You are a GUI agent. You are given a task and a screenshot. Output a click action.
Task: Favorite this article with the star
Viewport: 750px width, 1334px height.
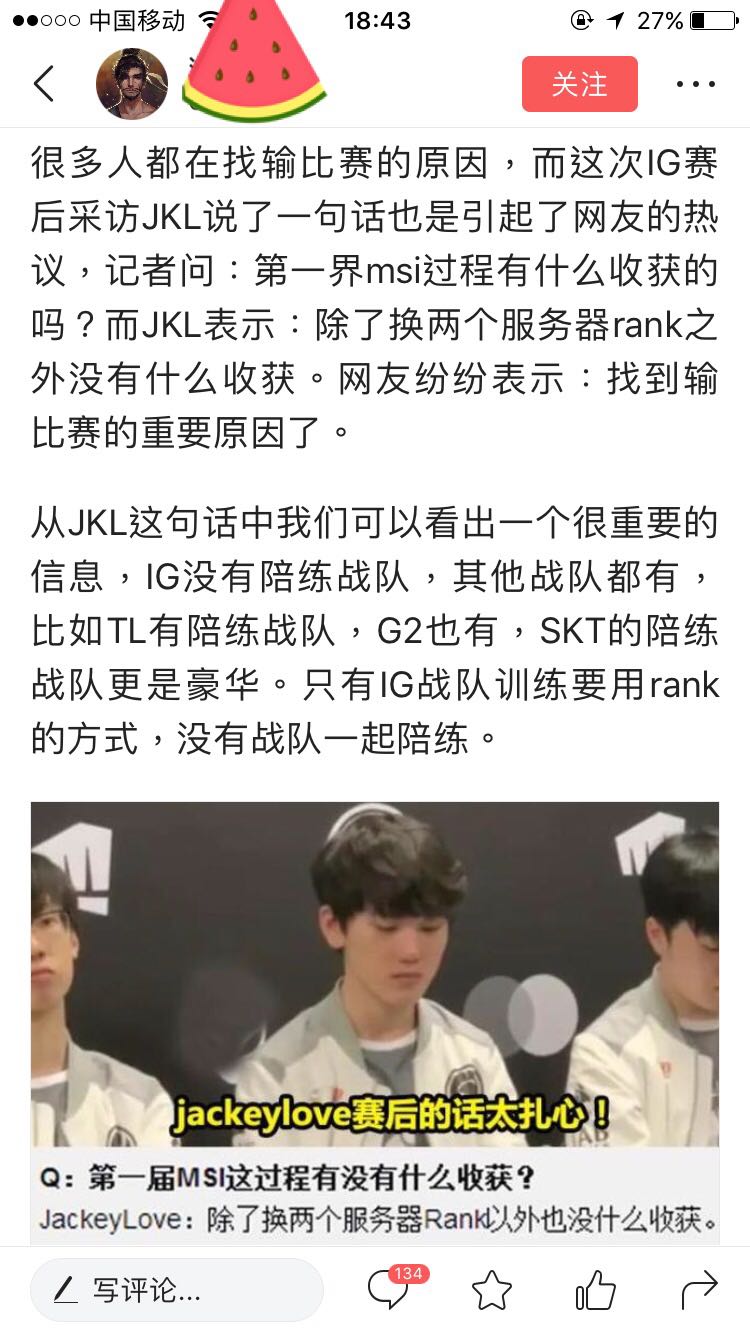[x=492, y=1290]
